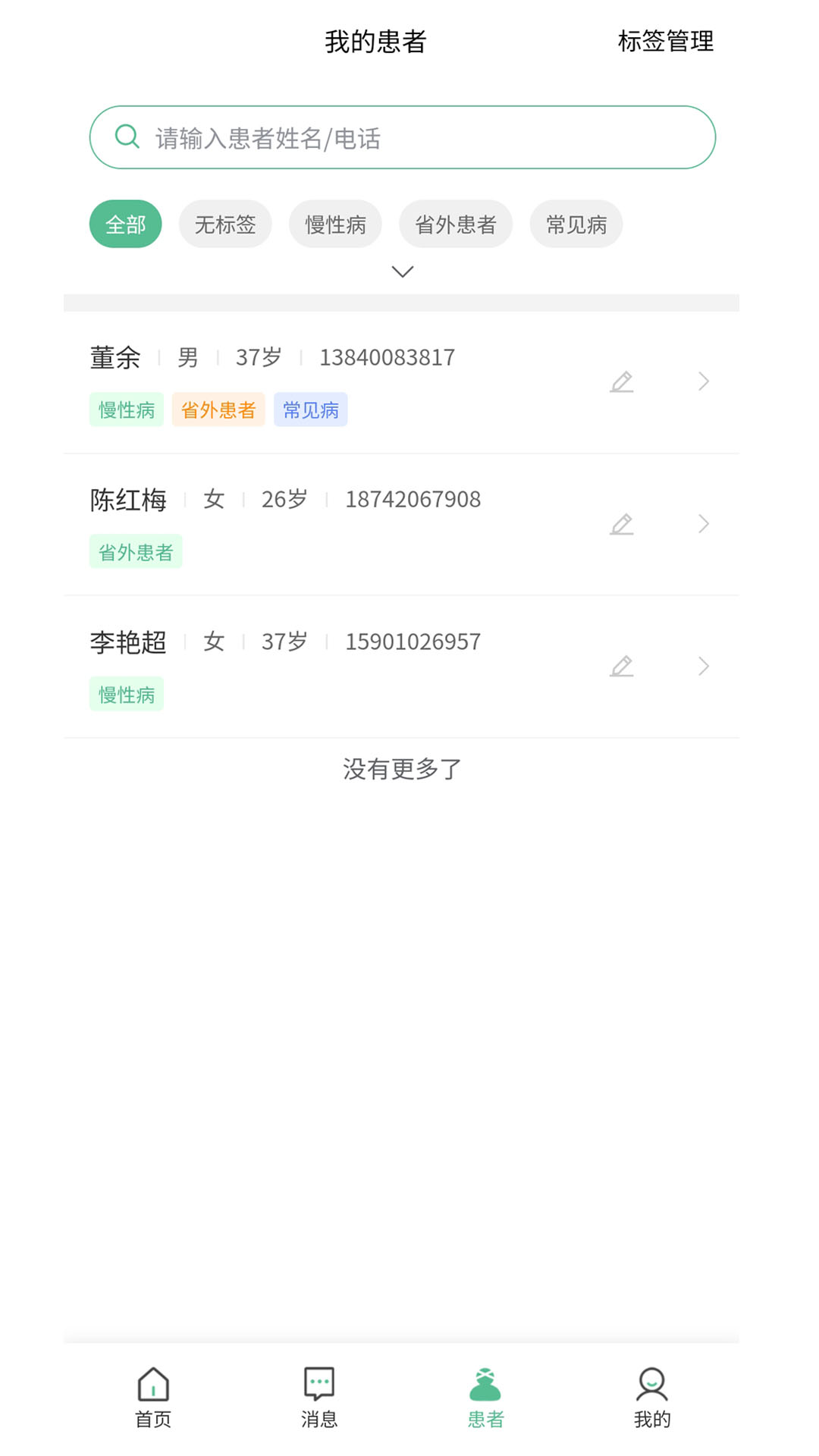The width and height of the screenshot is (819, 1456).
Task: Select the 患者 patient icon
Action: 485,1382
